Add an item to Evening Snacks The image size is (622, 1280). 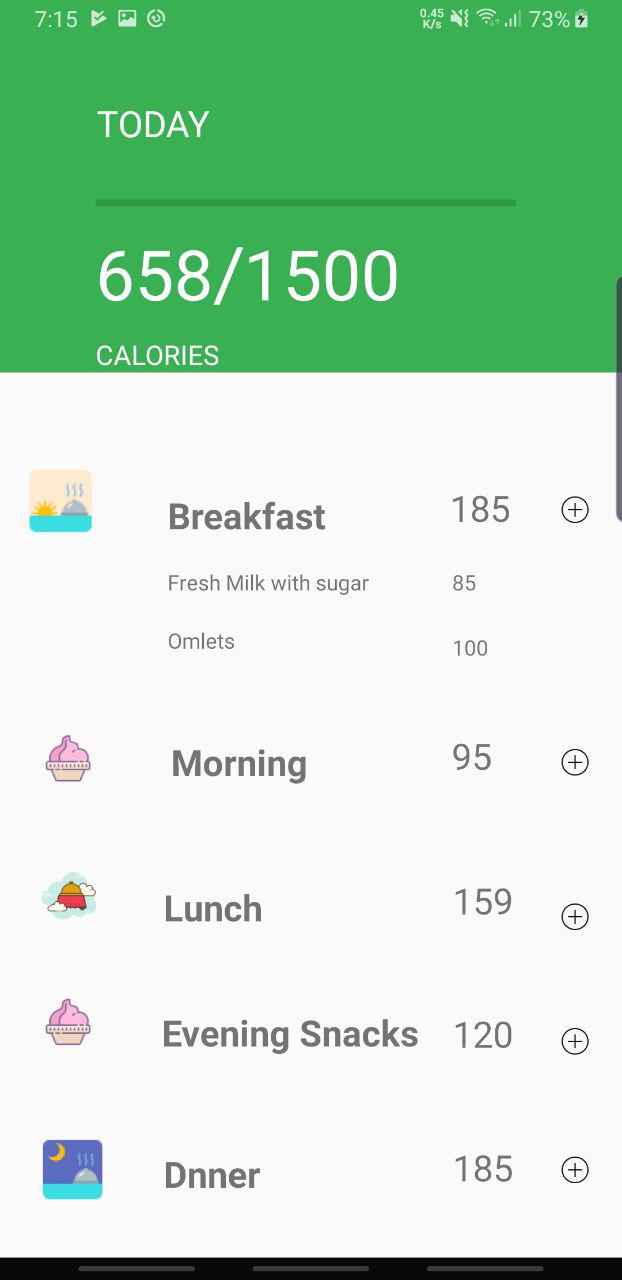coord(575,1041)
